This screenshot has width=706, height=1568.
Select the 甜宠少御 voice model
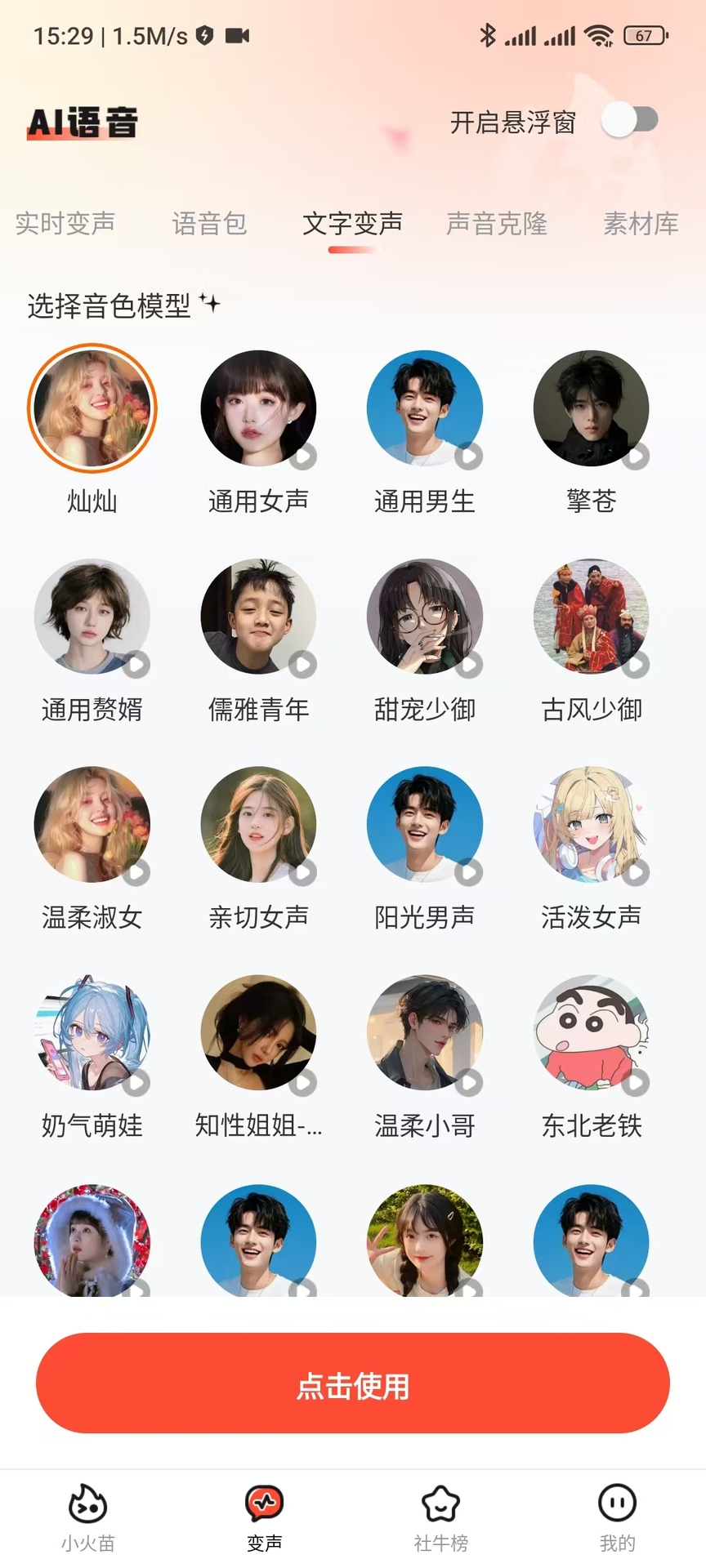coord(425,617)
